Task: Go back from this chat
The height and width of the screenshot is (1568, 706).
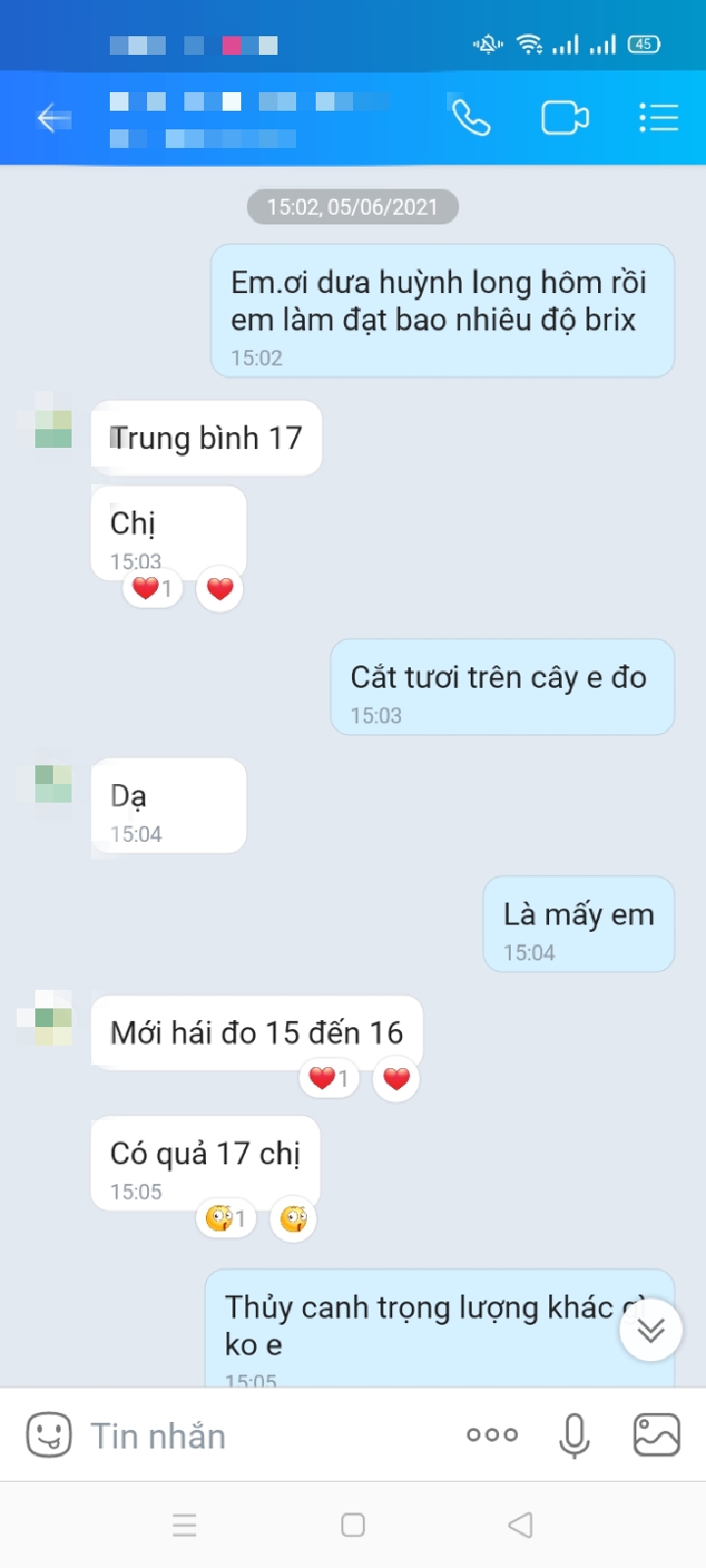Action: (54, 119)
